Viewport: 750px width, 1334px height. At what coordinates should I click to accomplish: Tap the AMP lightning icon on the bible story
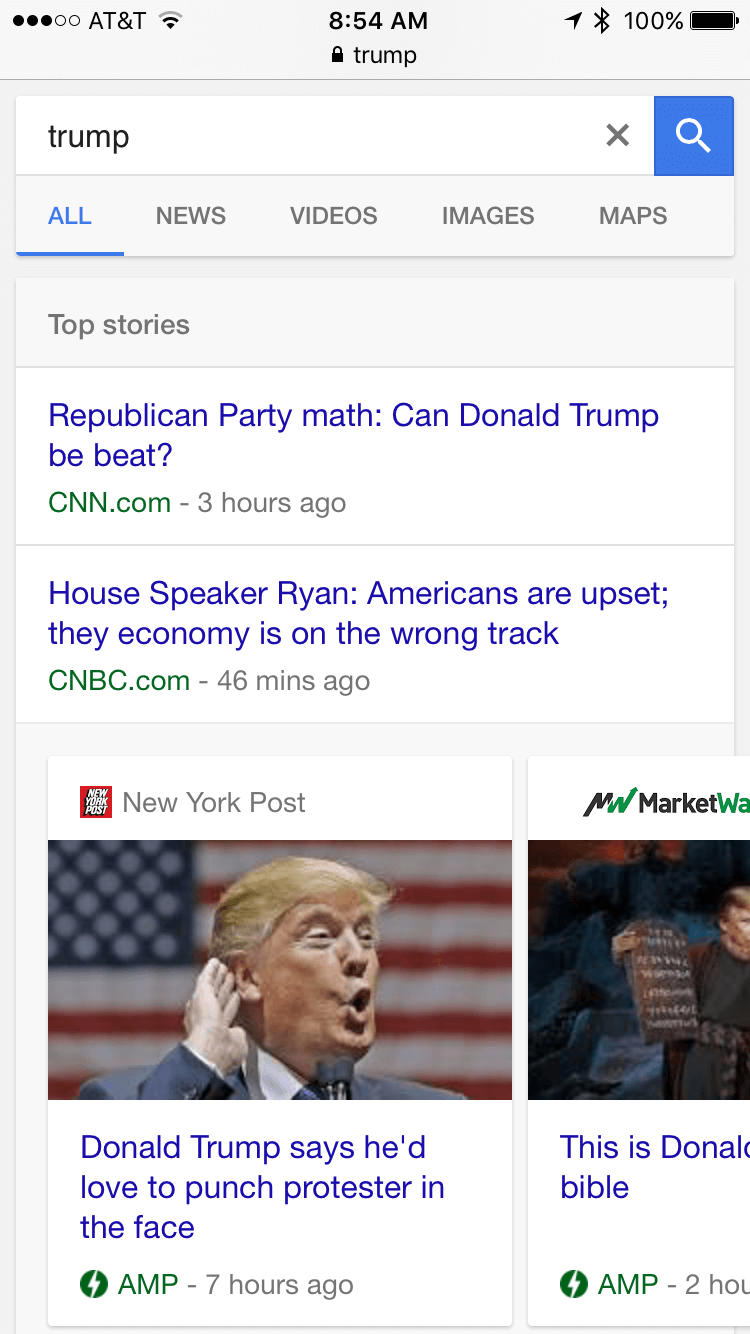tap(573, 1284)
